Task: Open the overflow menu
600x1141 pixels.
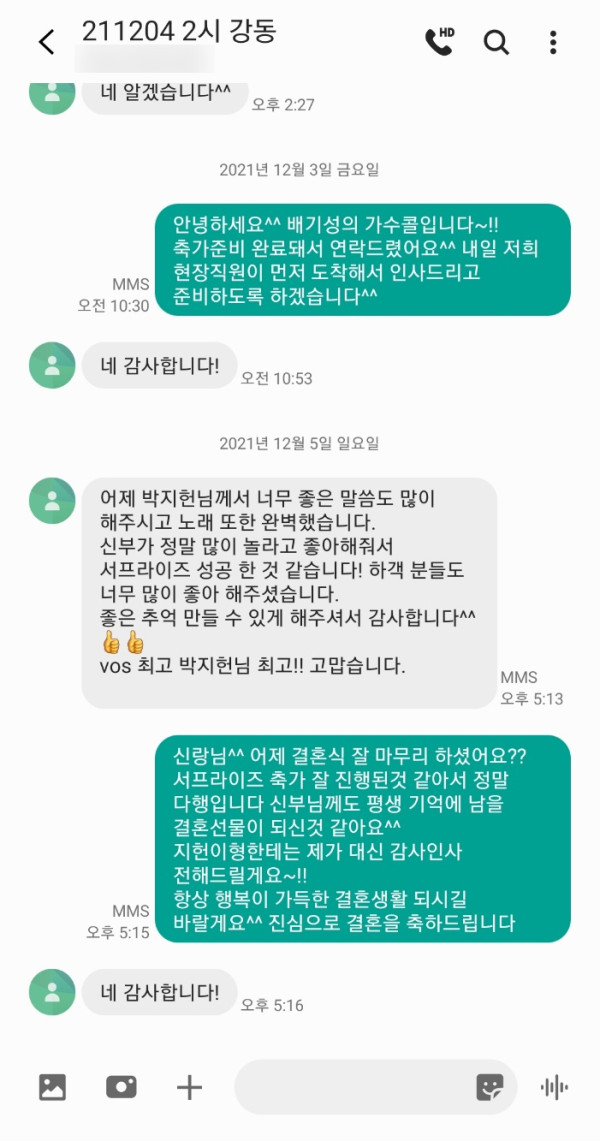Action: click(x=553, y=42)
